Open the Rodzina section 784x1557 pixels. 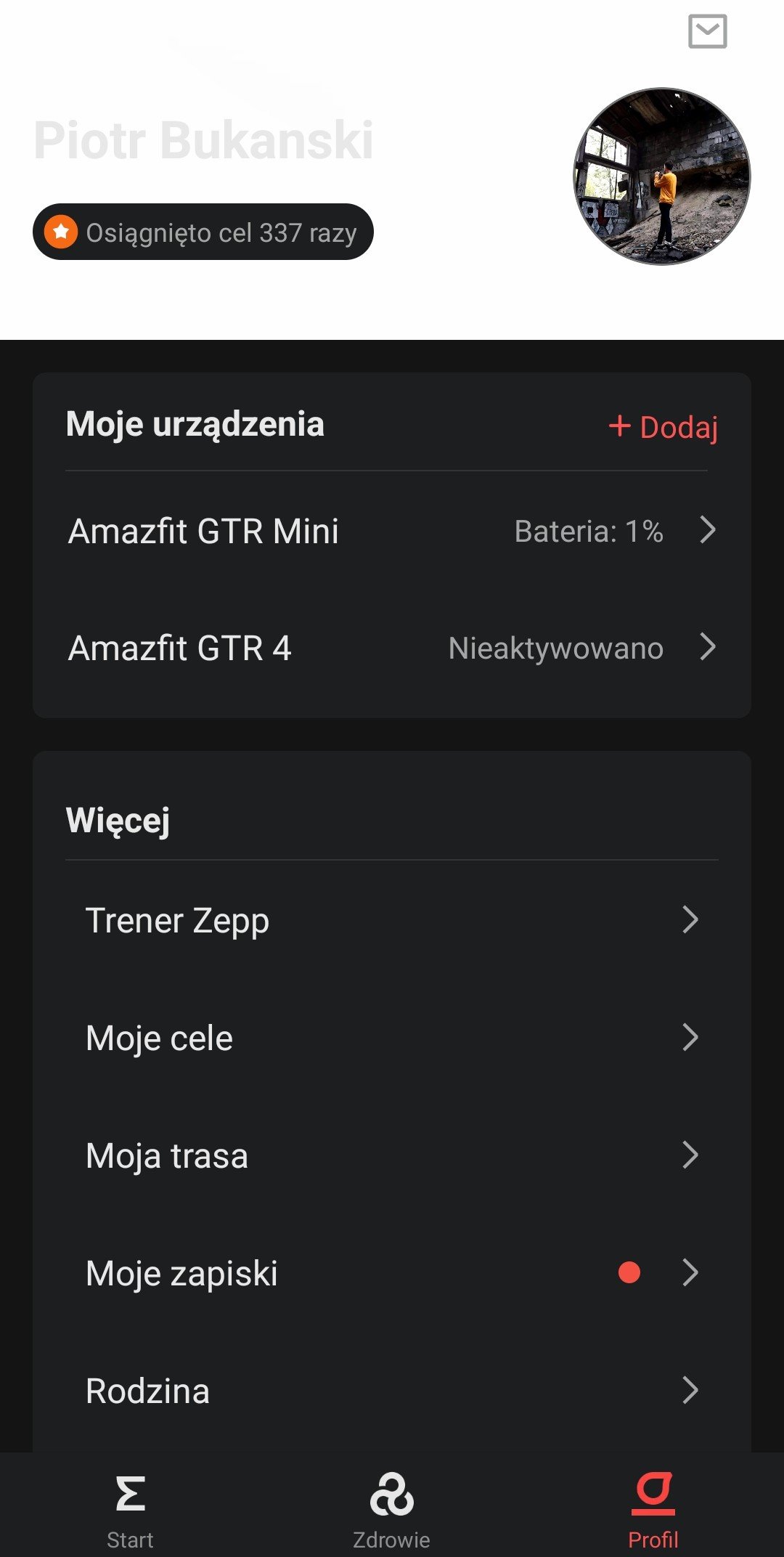pyautogui.click(x=392, y=1391)
